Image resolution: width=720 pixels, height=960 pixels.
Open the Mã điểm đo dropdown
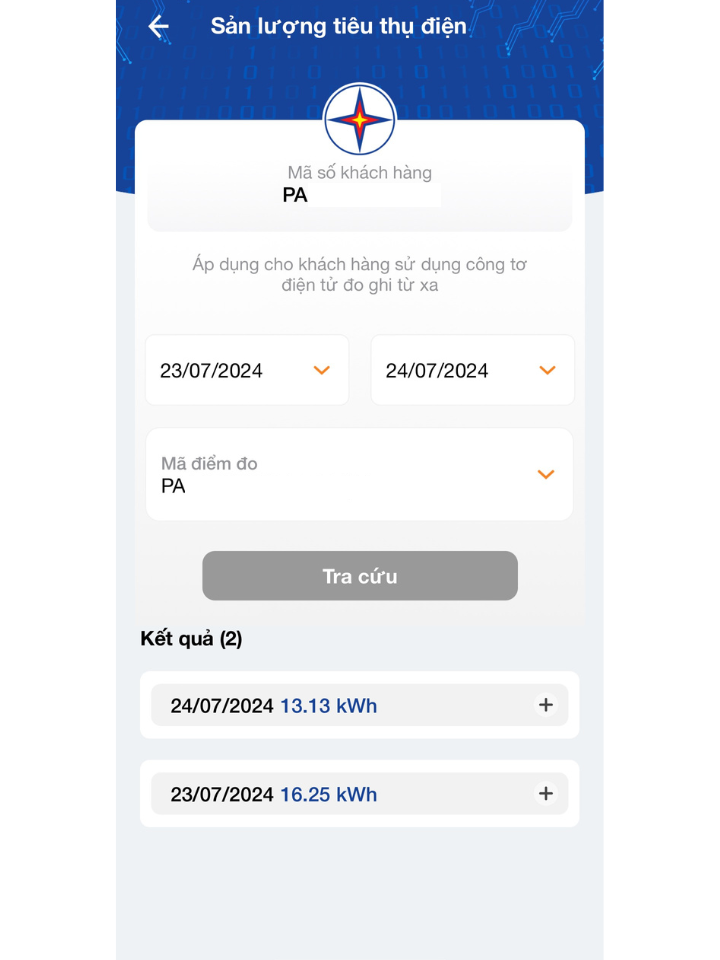tap(359, 475)
